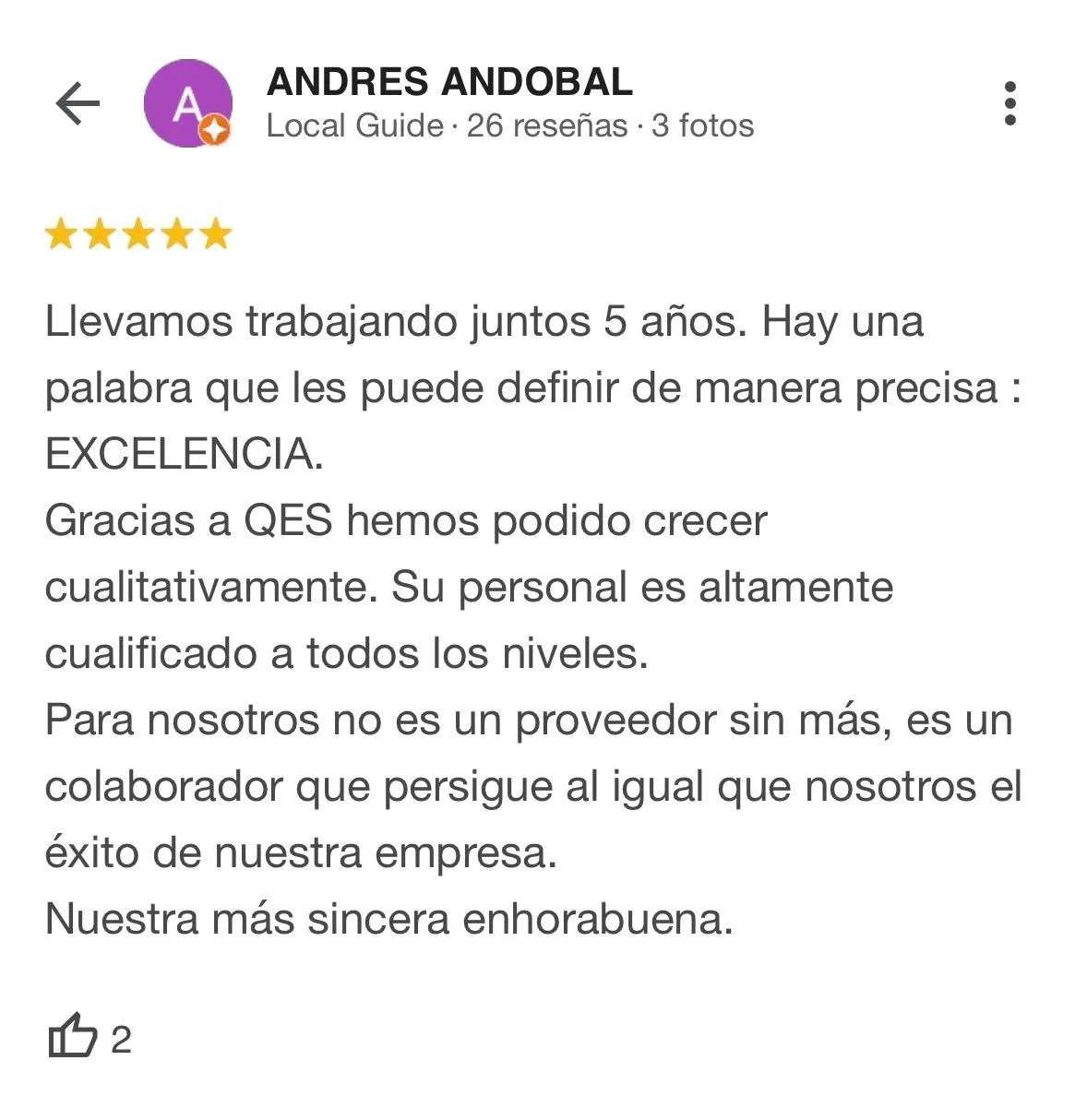Open the three-dot overflow menu
Viewport: 1087px width, 1120px height.
(1009, 103)
